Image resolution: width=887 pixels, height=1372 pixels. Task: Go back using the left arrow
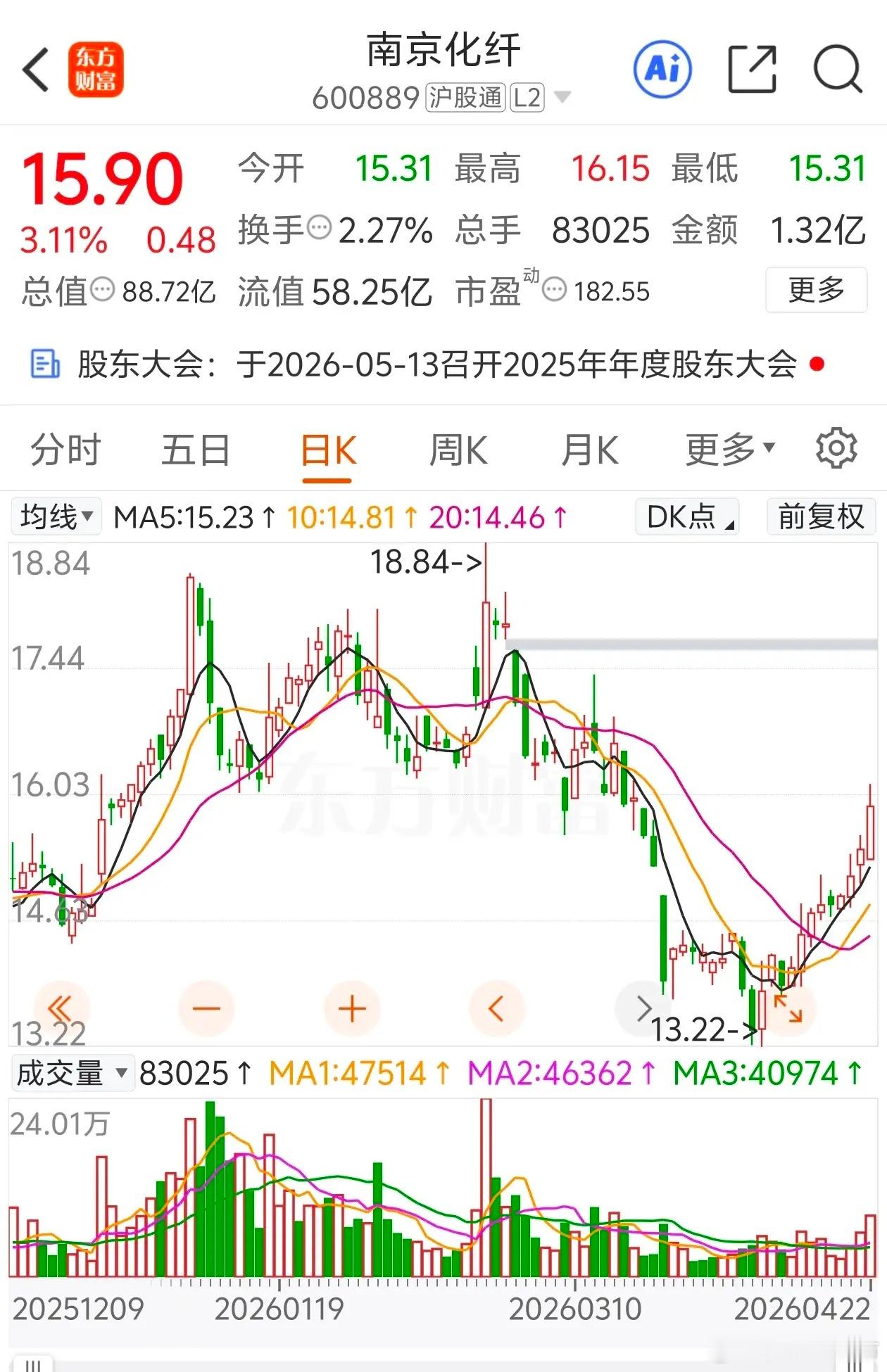34,70
